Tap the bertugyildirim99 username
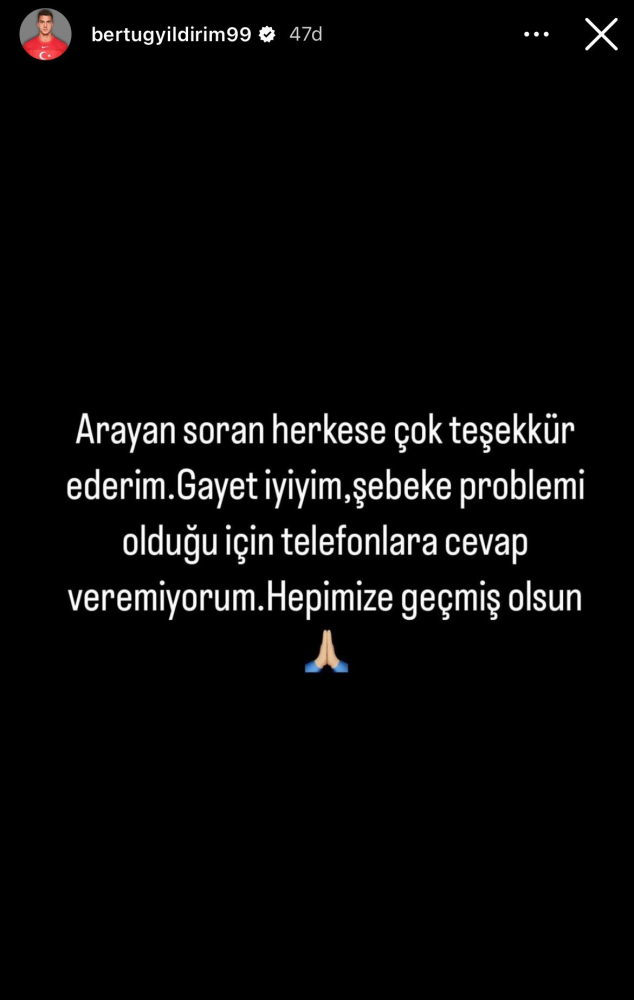Screen dimensions: 634x1000 pos(171,34)
